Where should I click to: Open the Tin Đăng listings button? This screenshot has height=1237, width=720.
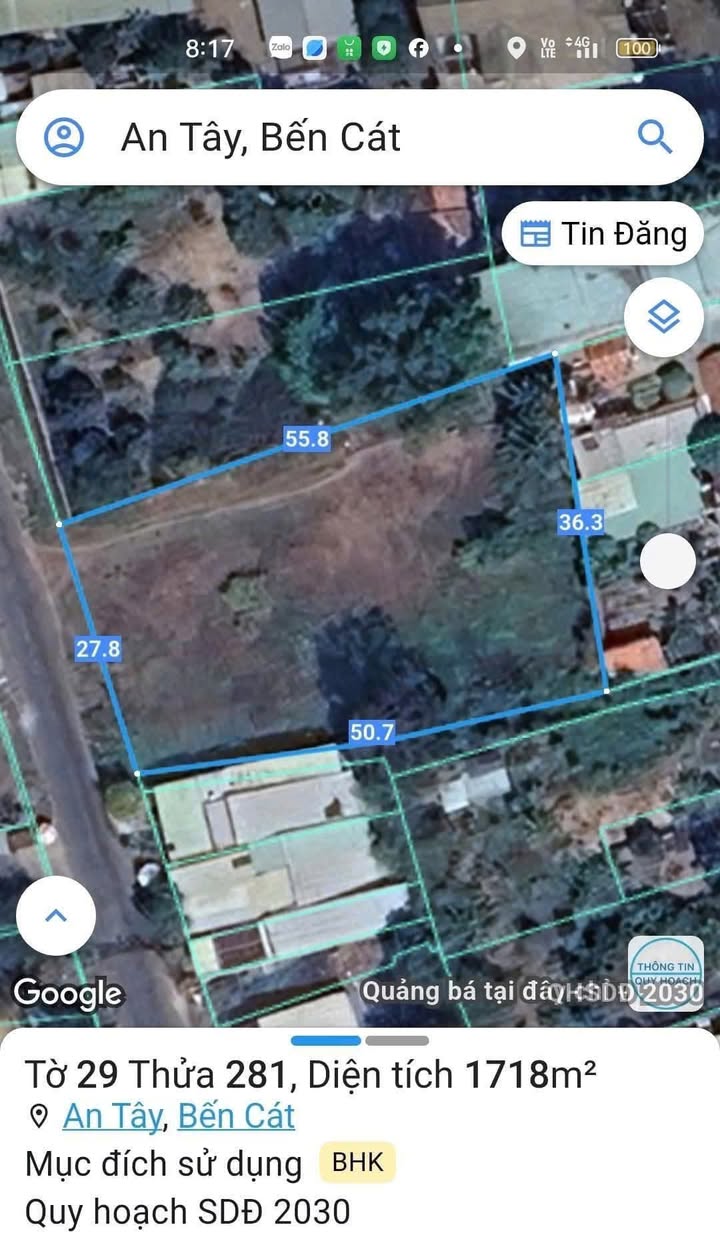tap(603, 234)
